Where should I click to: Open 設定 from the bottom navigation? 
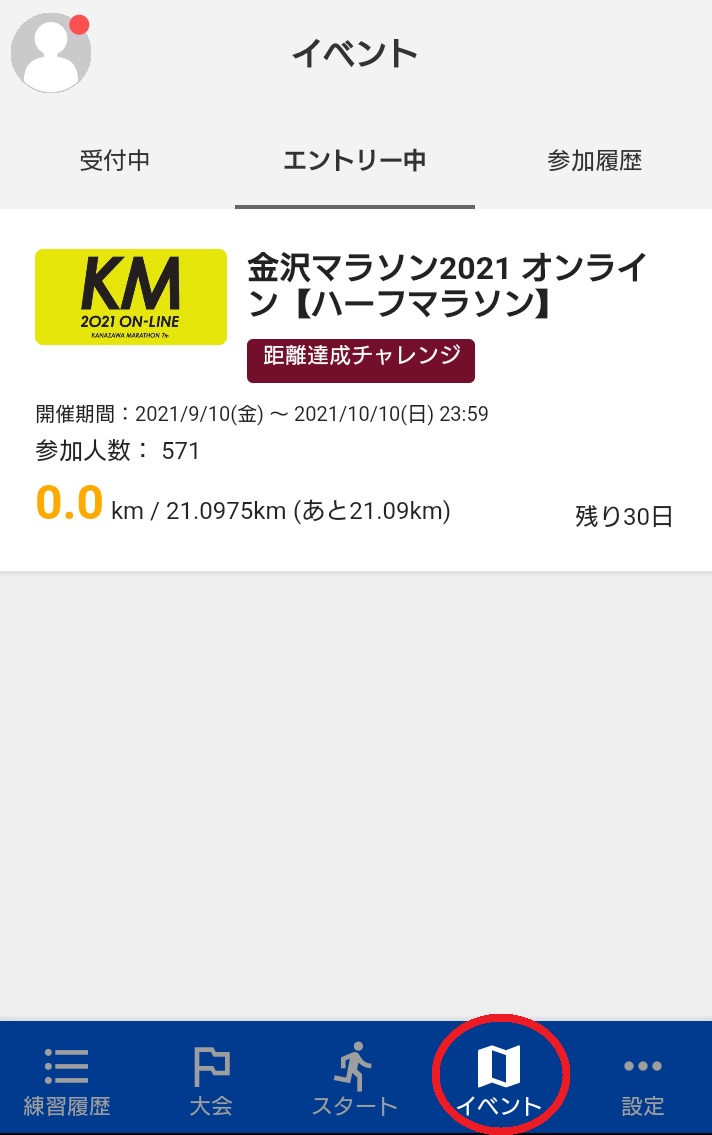tap(642, 1080)
